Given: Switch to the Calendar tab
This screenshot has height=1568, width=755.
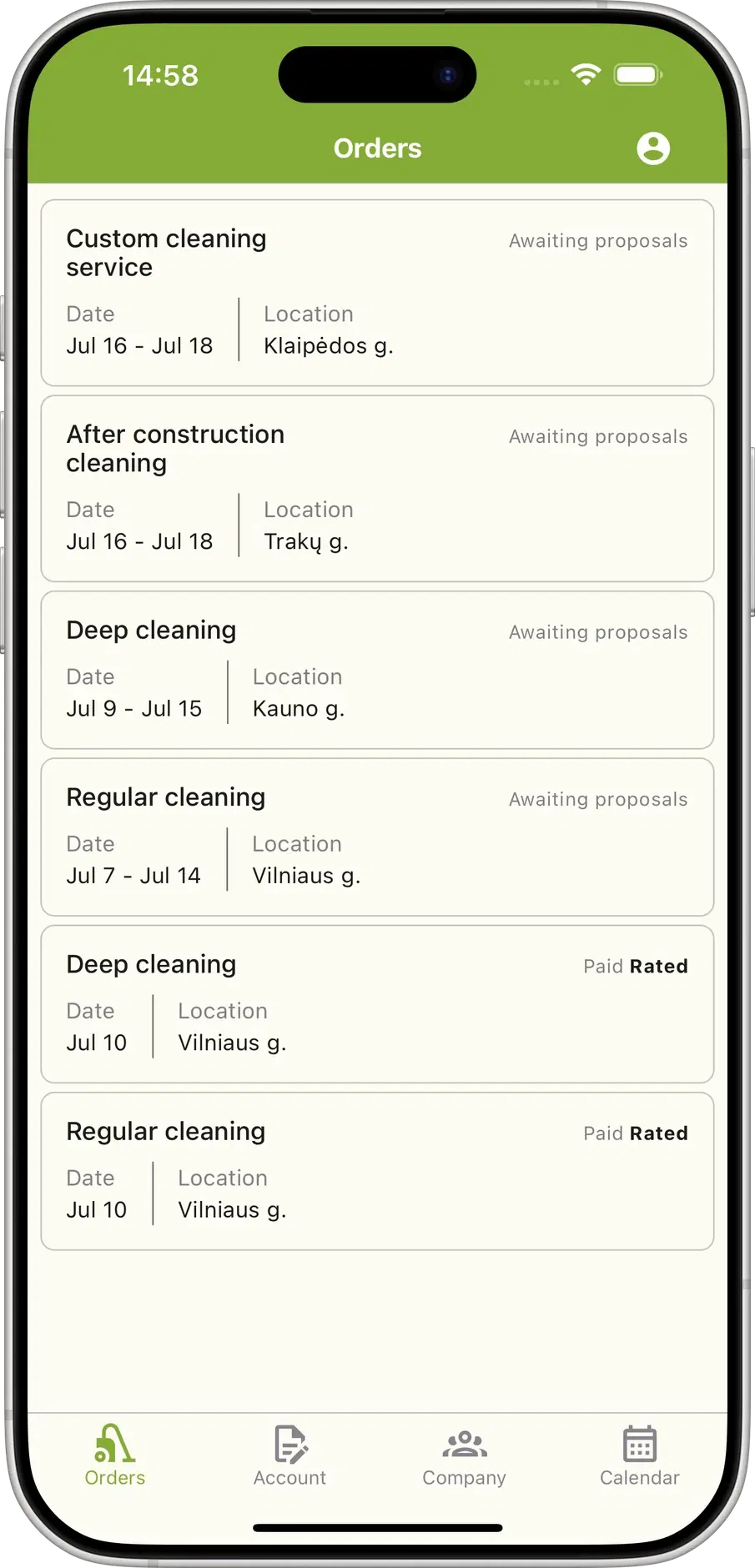Looking at the screenshot, I should (x=638, y=1460).
